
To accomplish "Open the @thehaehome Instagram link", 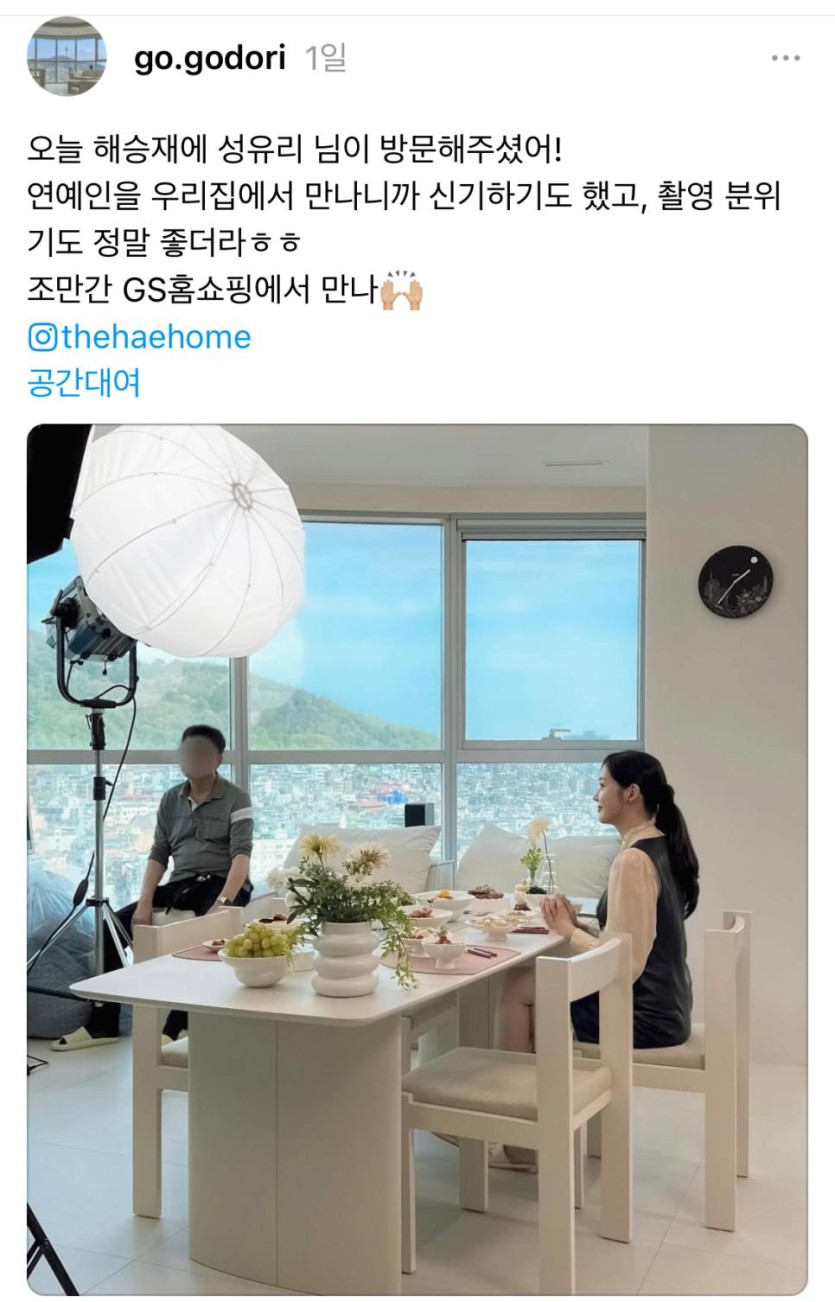I will (x=140, y=337).
